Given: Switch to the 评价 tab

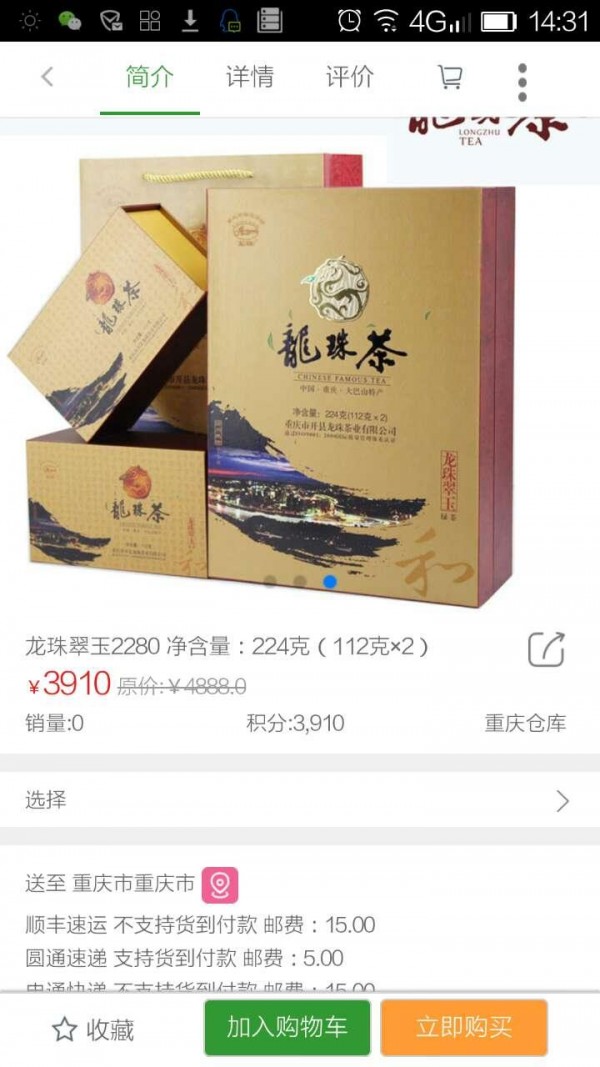Looking at the screenshot, I should 349,77.
